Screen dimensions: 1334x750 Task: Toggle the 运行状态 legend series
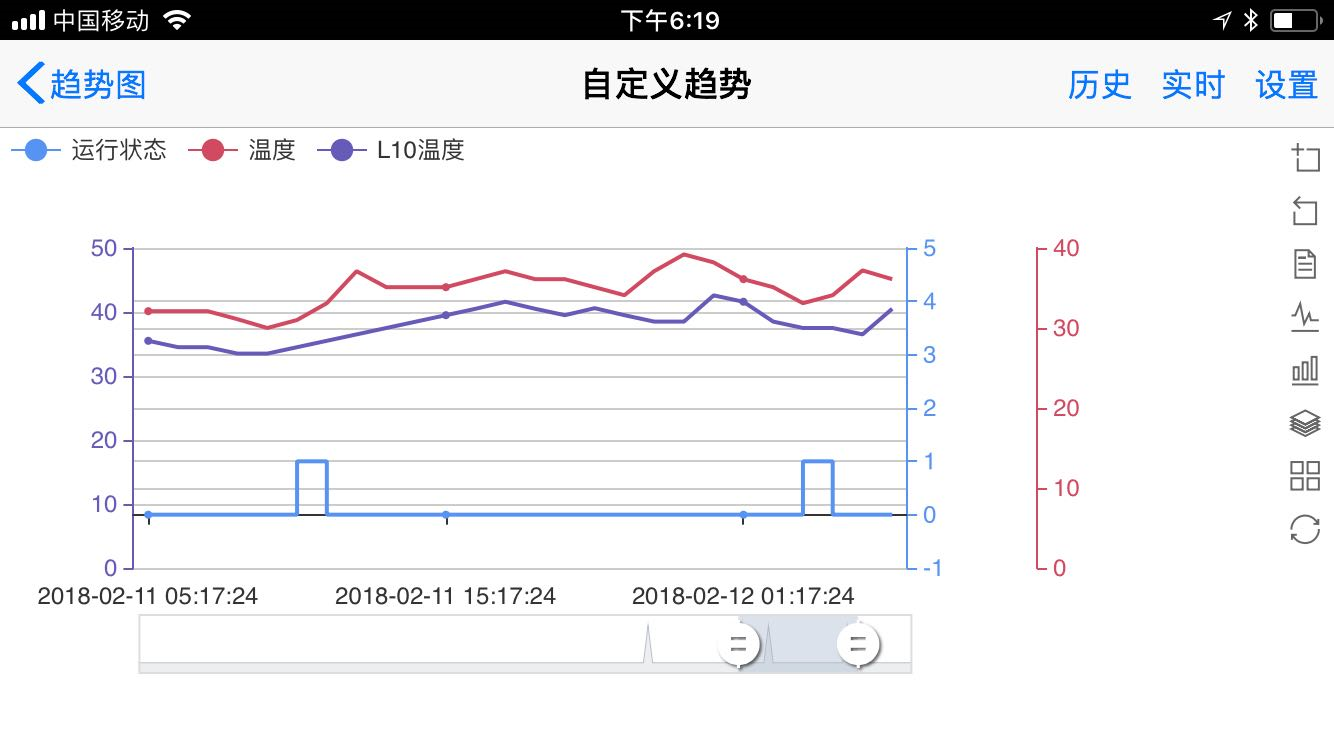click(x=88, y=151)
